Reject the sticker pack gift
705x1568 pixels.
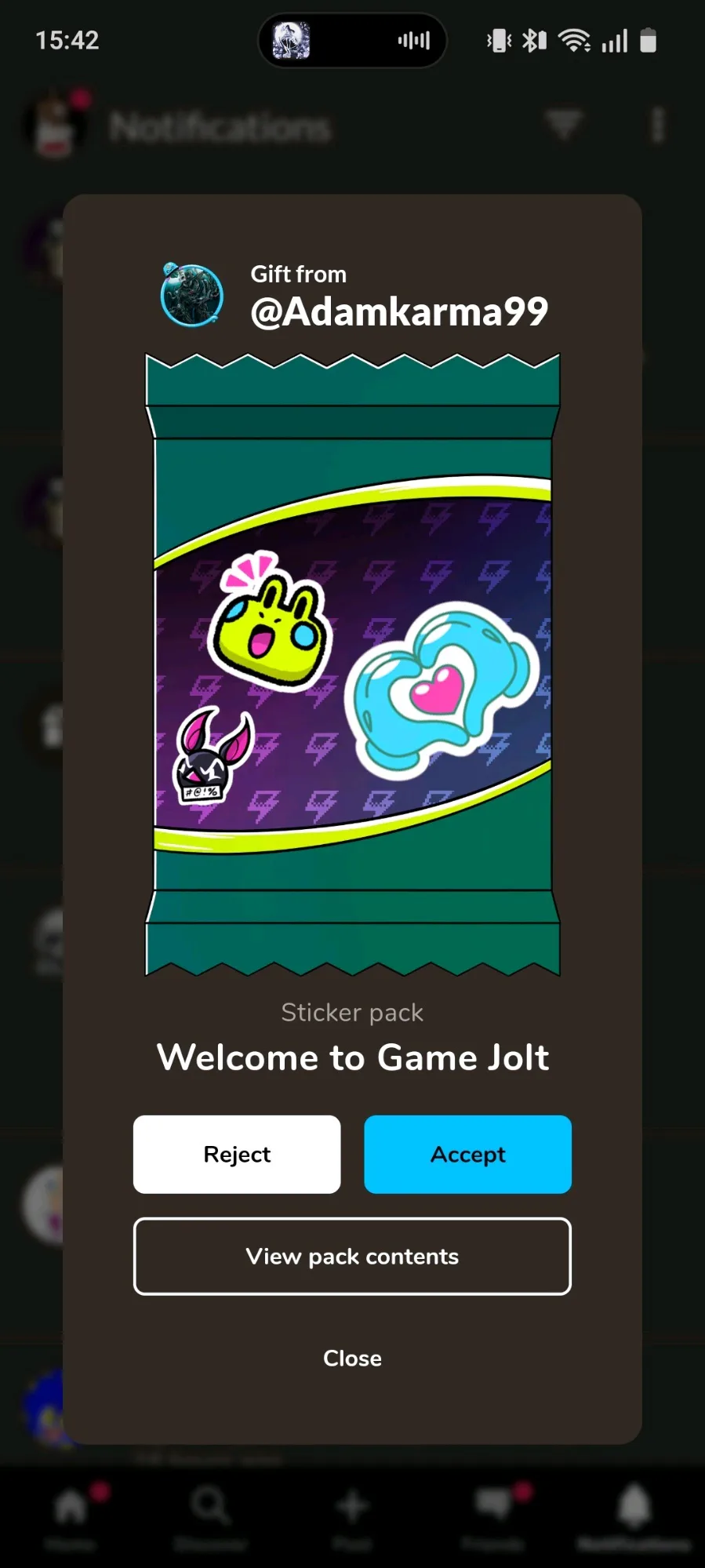pyautogui.click(x=237, y=1154)
